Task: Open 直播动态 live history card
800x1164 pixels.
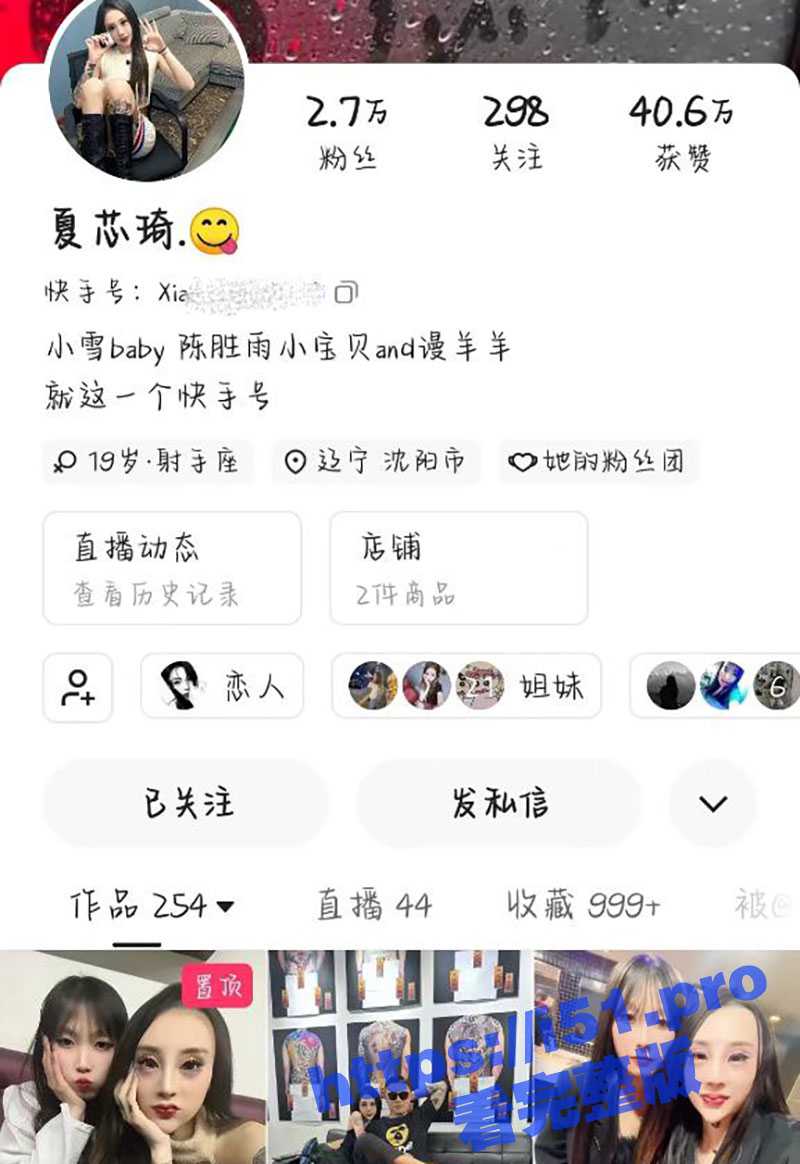Action: click(171, 568)
